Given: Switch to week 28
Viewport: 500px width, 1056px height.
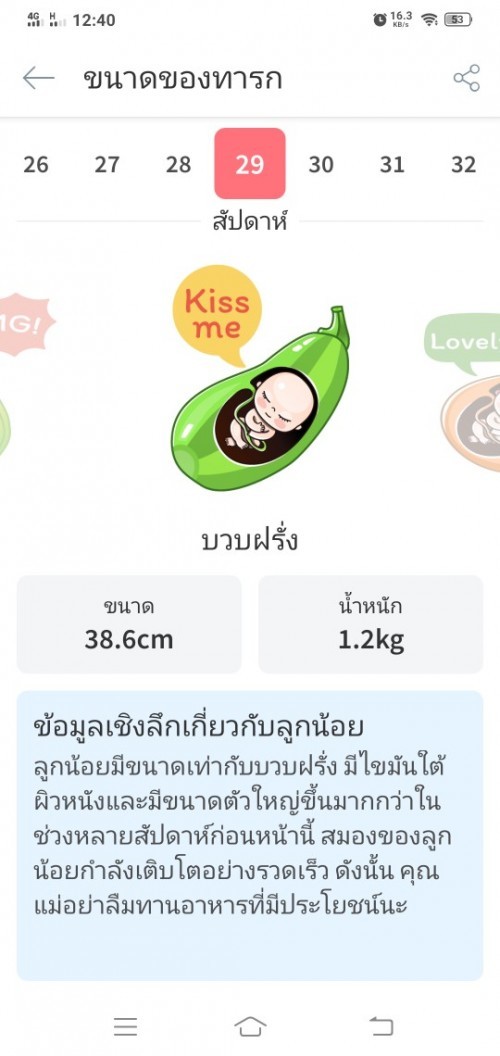Looking at the screenshot, I should [x=179, y=164].
